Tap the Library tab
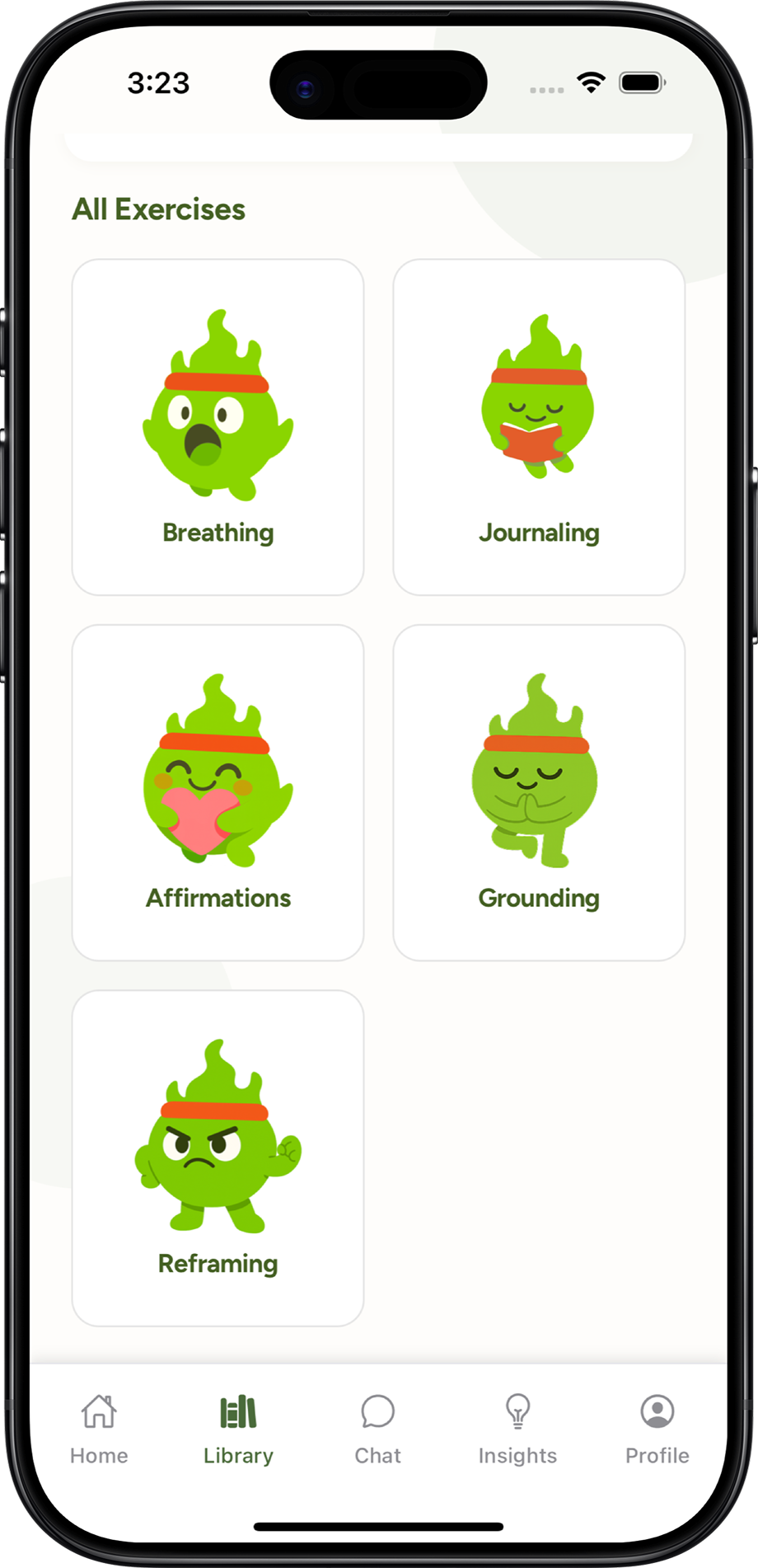The width and height of the screenshot is (758, 1568). pos(238,1429)
